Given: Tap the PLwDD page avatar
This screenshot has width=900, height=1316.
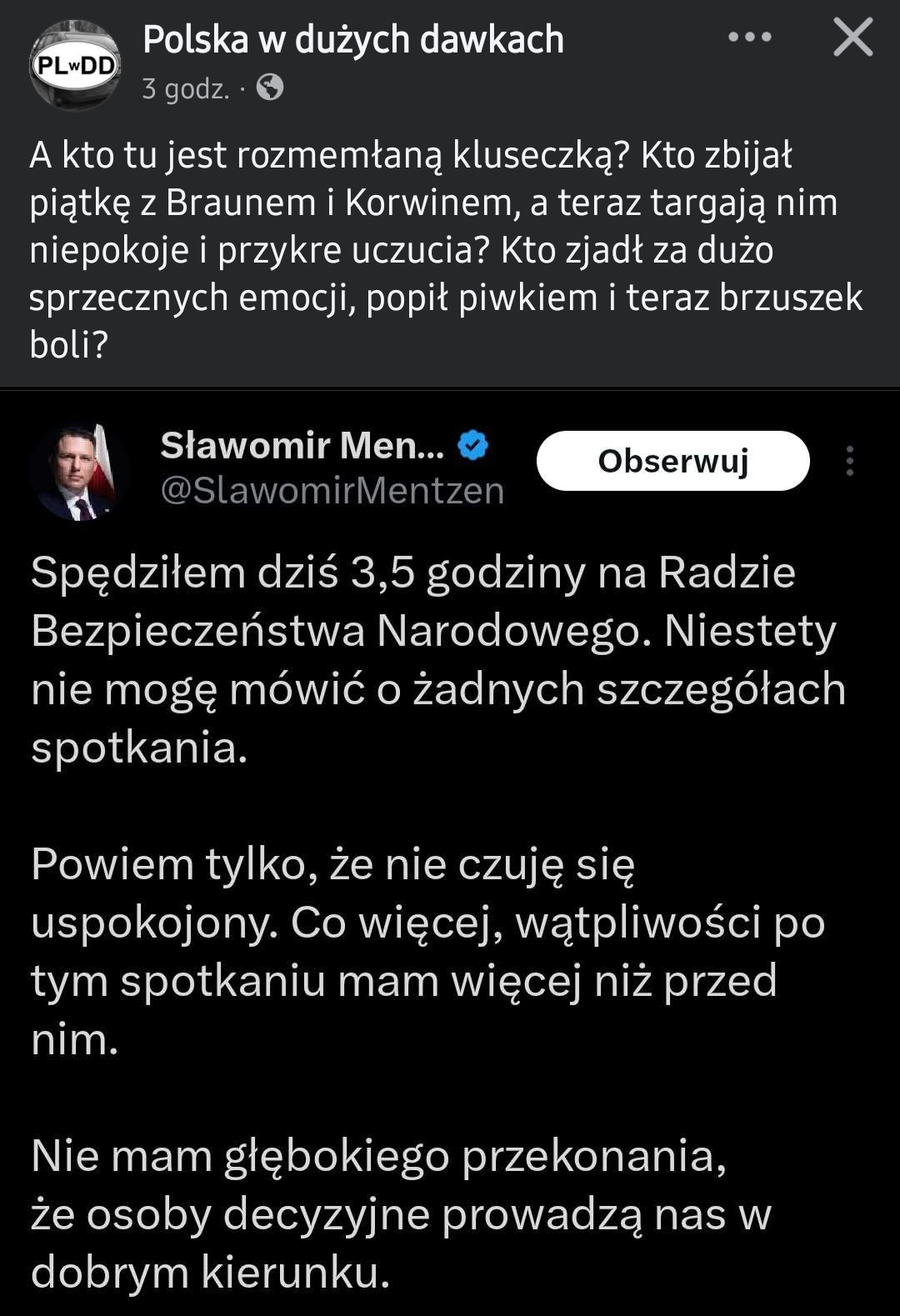Looking at the screenshot, I should 75,64.
